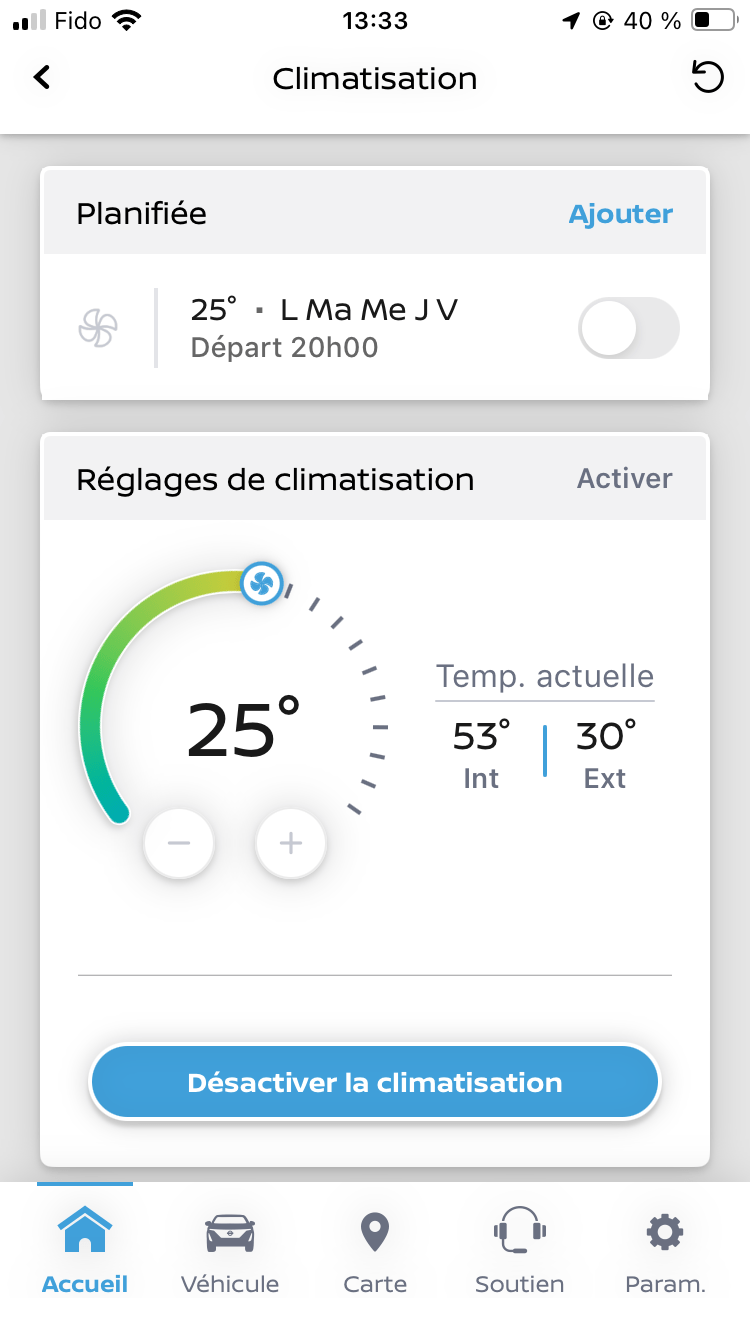
Task: Increase temperature with the plus button
Action: [291, 843]
